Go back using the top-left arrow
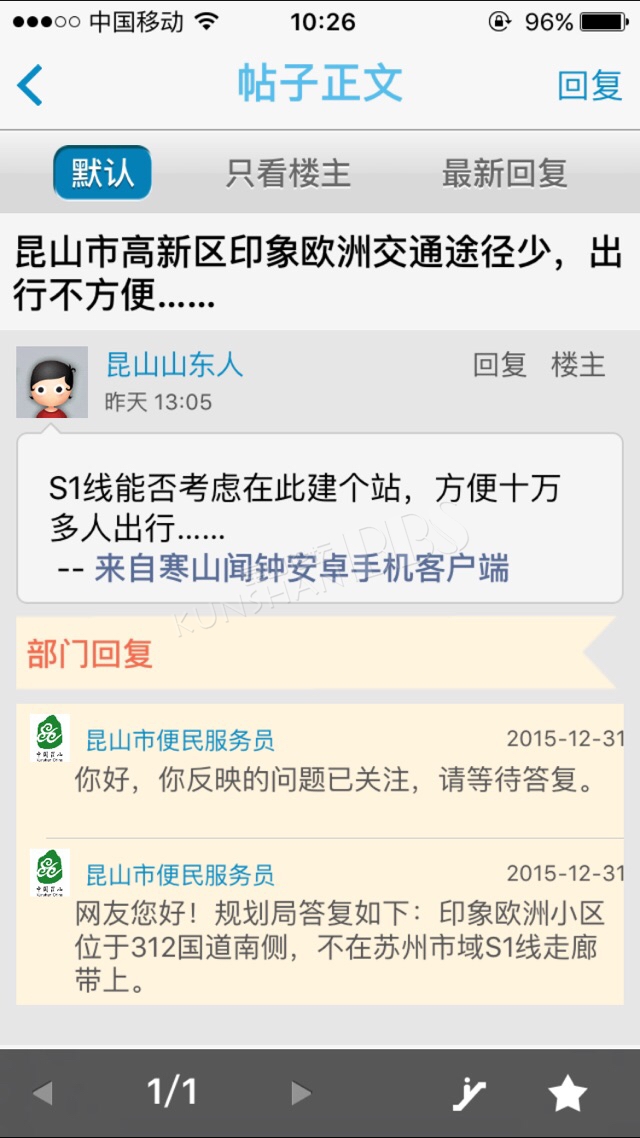Screen dimensions: 640x1138 30,85
